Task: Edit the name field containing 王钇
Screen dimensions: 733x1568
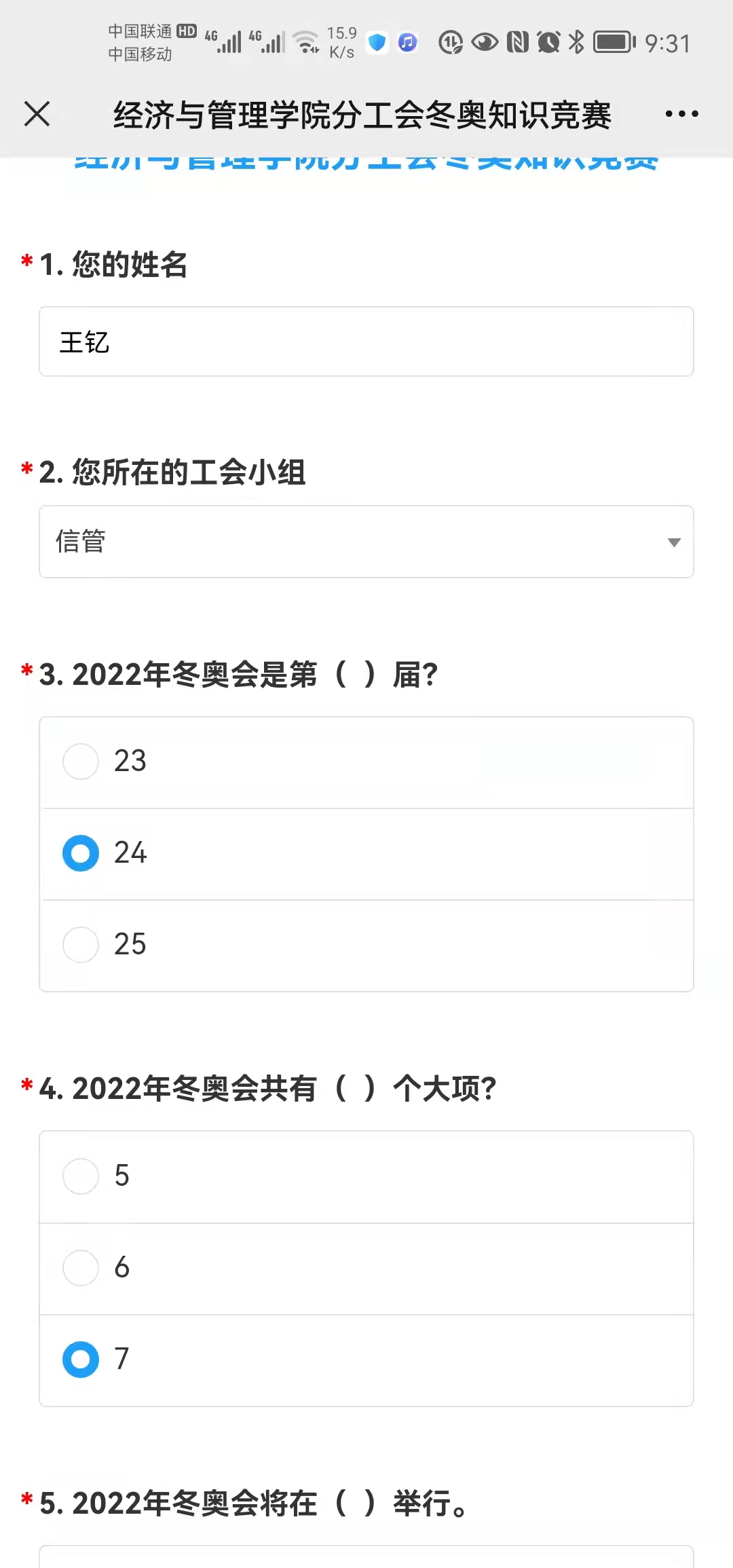Action: point(366,341)
